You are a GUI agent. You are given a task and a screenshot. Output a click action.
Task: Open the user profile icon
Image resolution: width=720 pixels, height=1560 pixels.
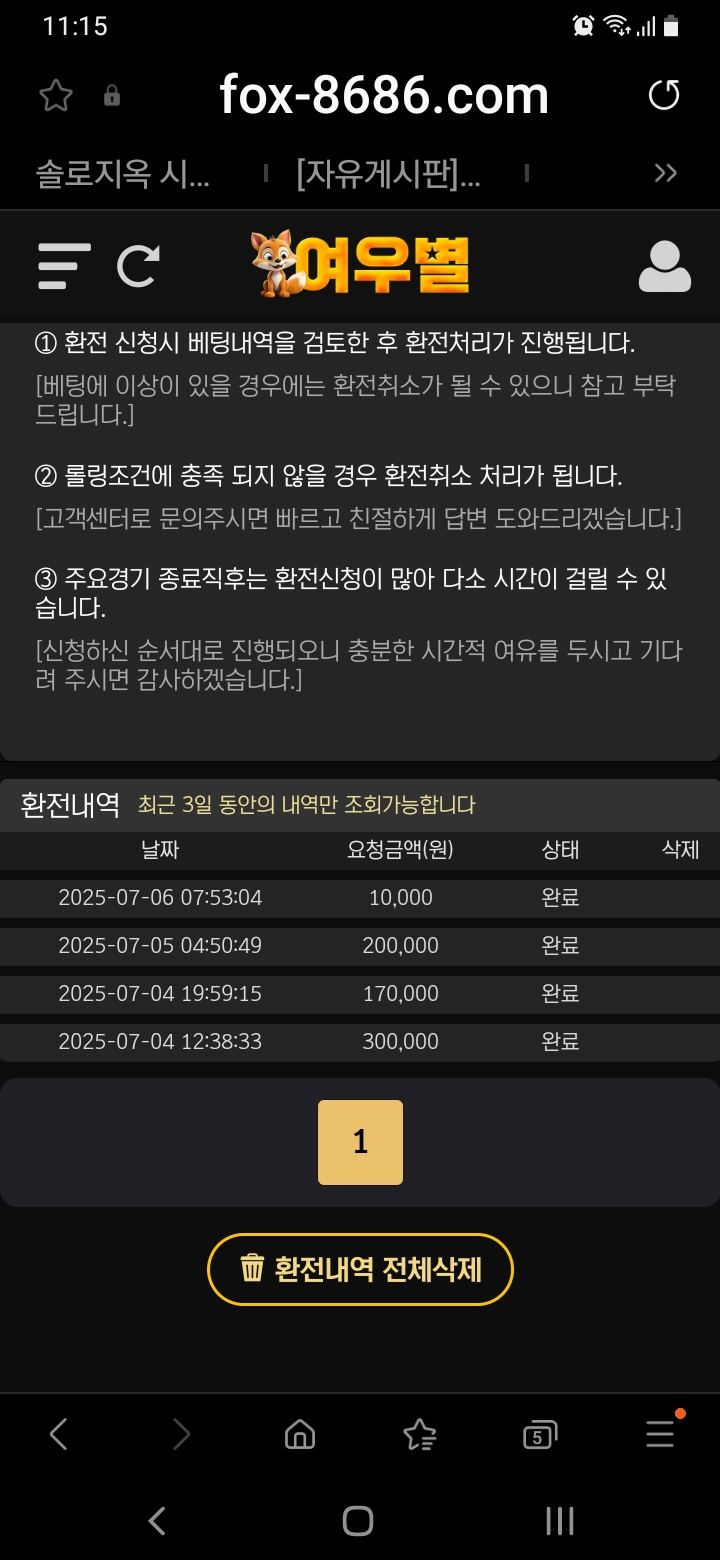coord(664,266)
